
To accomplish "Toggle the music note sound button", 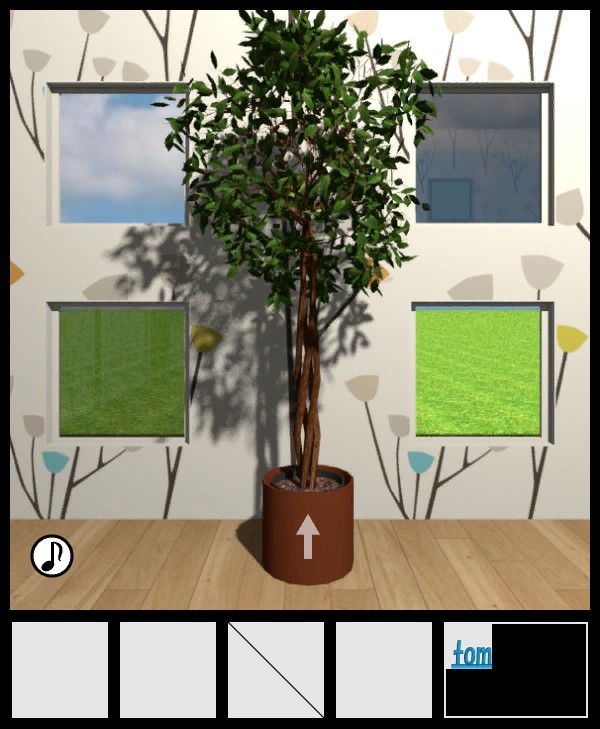I will pyautogui.click(x=52, y=556).
